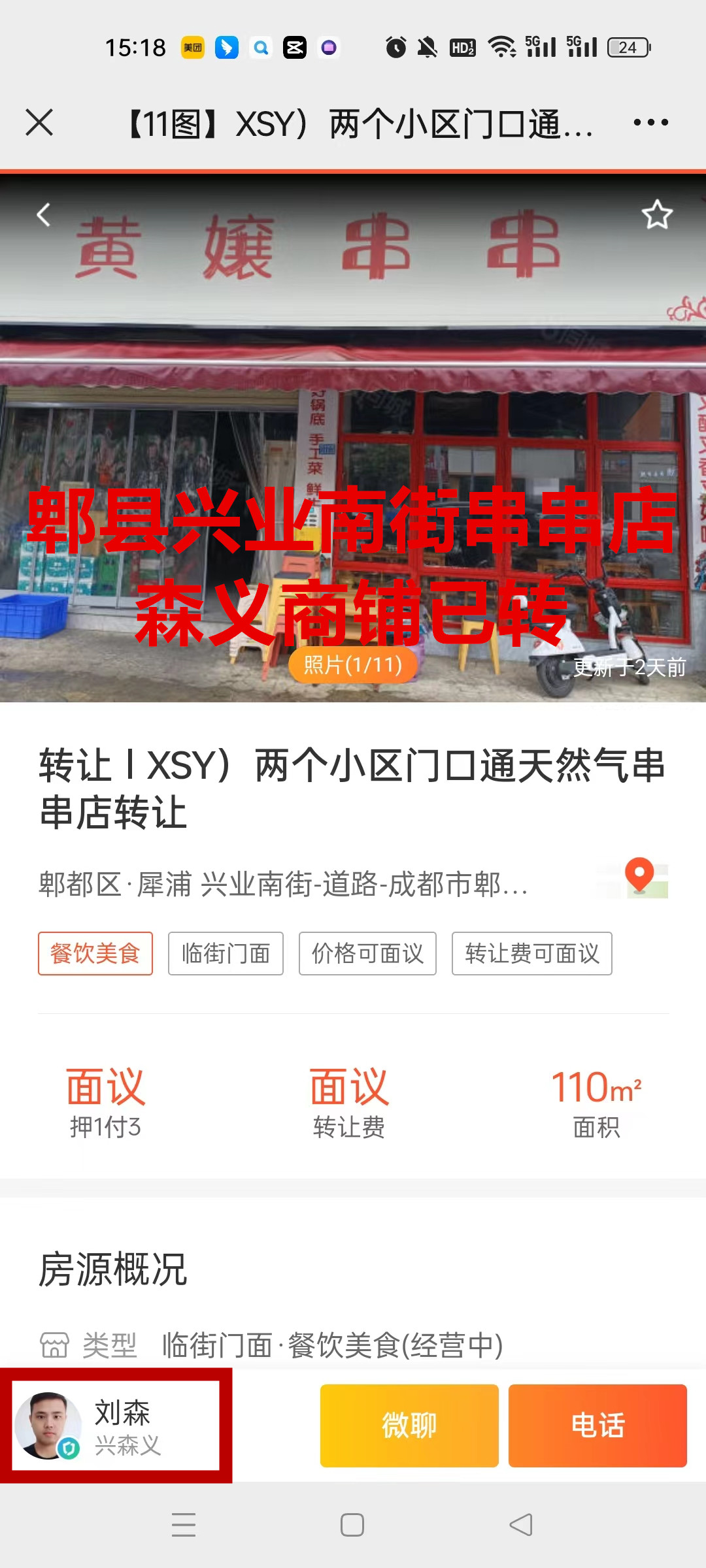This screenshot has width=706, height=1568.
Task: Start a 微聊 chat with the agent
Action: pyautogui.click(x=409, y=1426)
